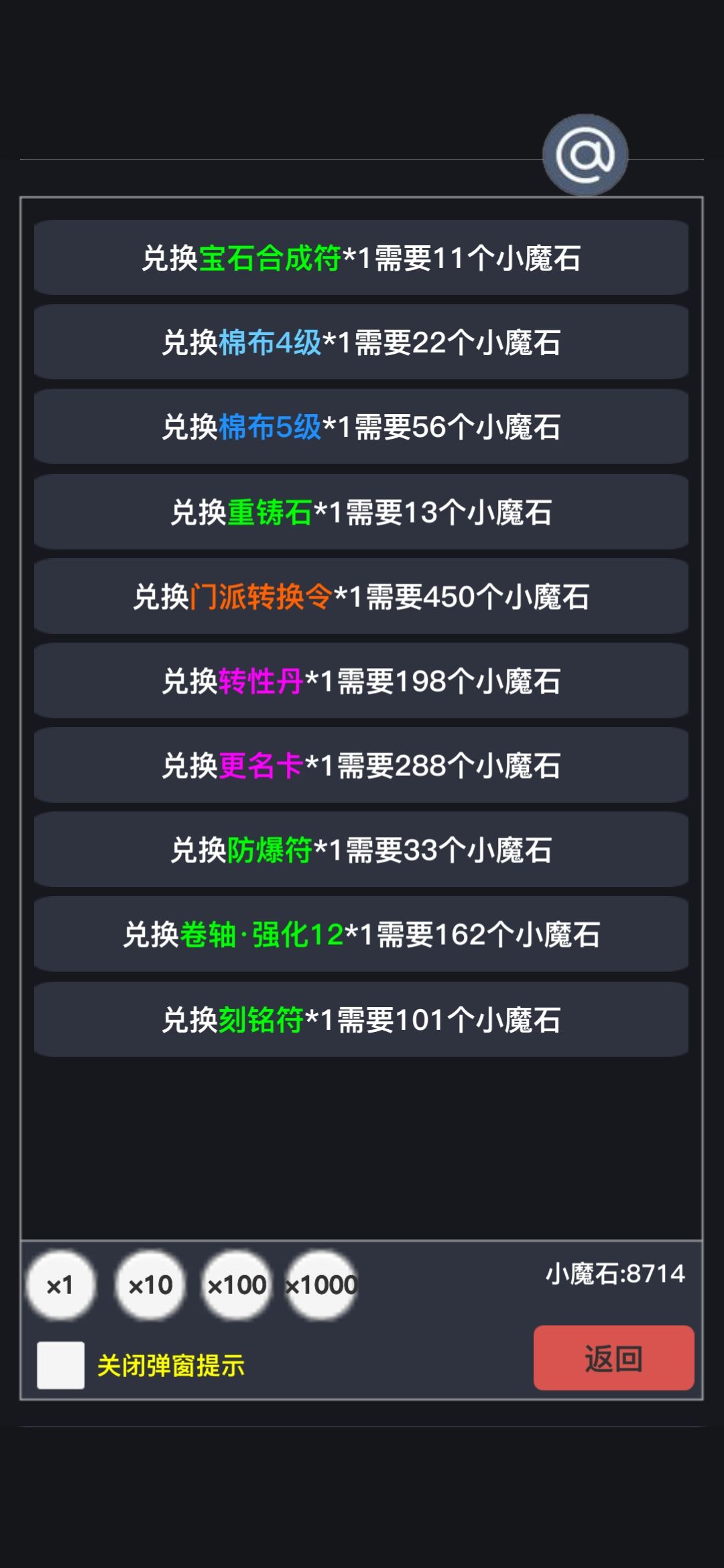Open the @ mention icon at top
The image size is (724, 1568).
click(587, 154)
